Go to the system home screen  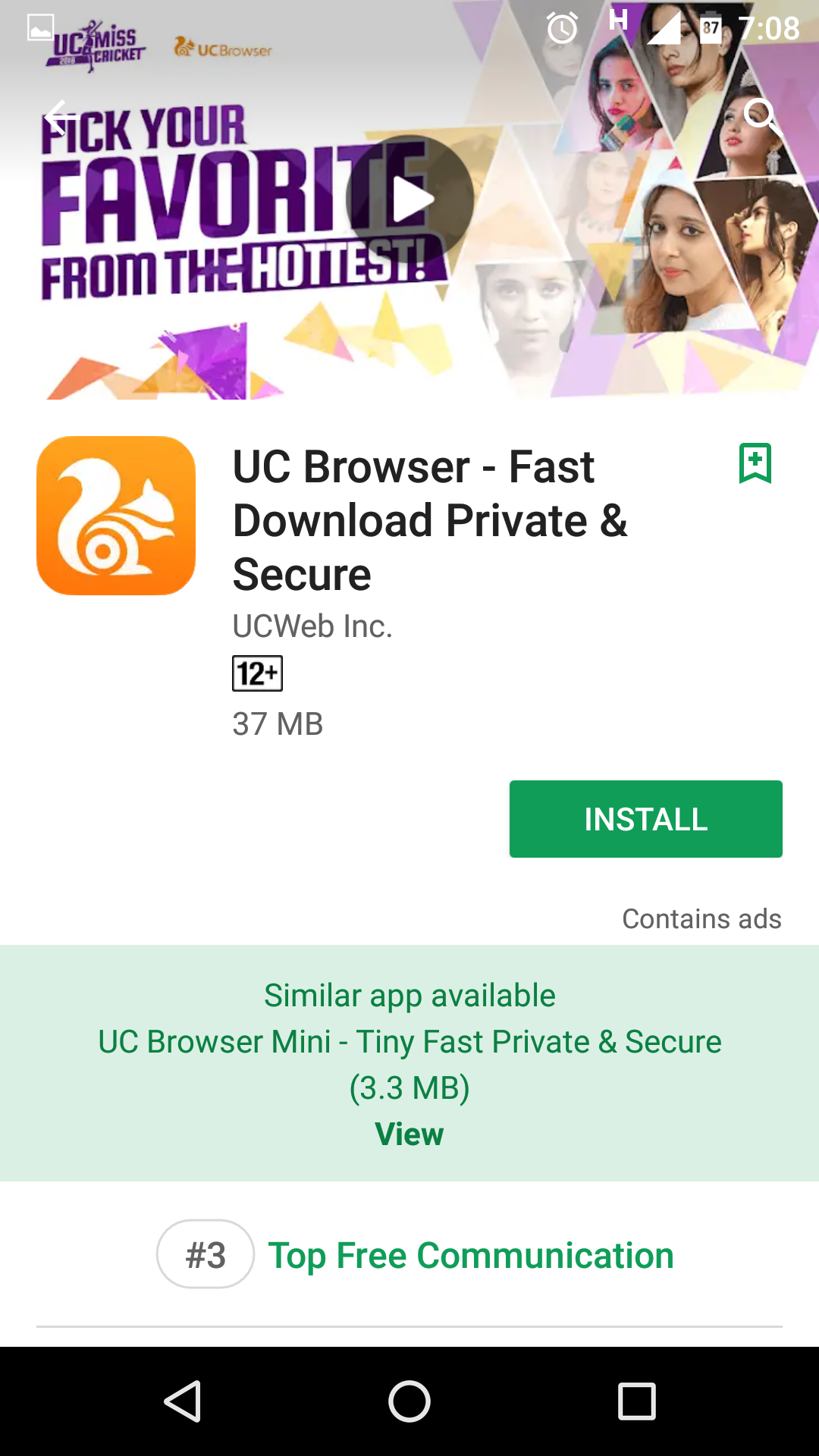[409, 1401]
